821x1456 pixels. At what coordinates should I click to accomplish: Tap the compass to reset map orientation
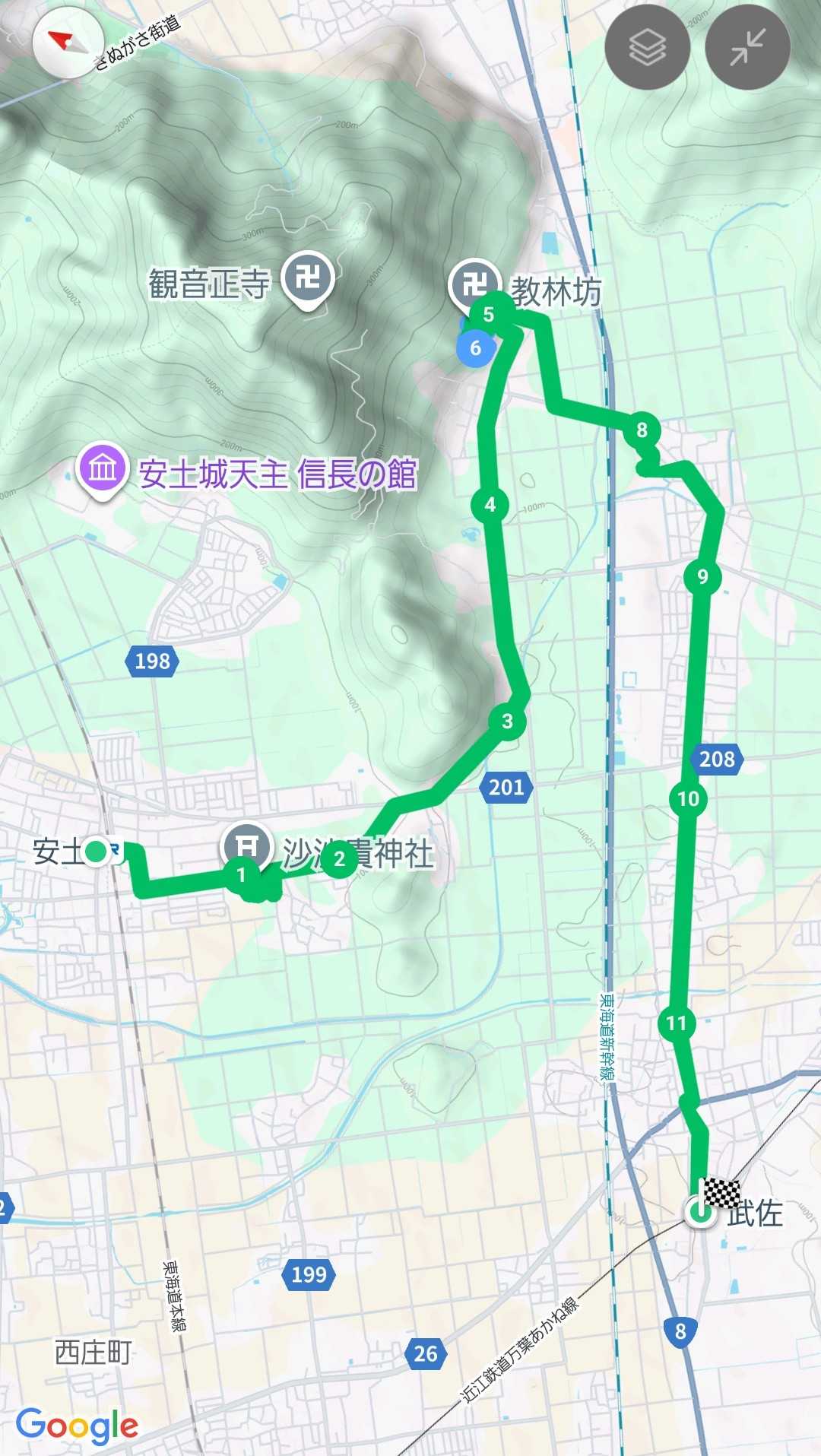[68, 42]
